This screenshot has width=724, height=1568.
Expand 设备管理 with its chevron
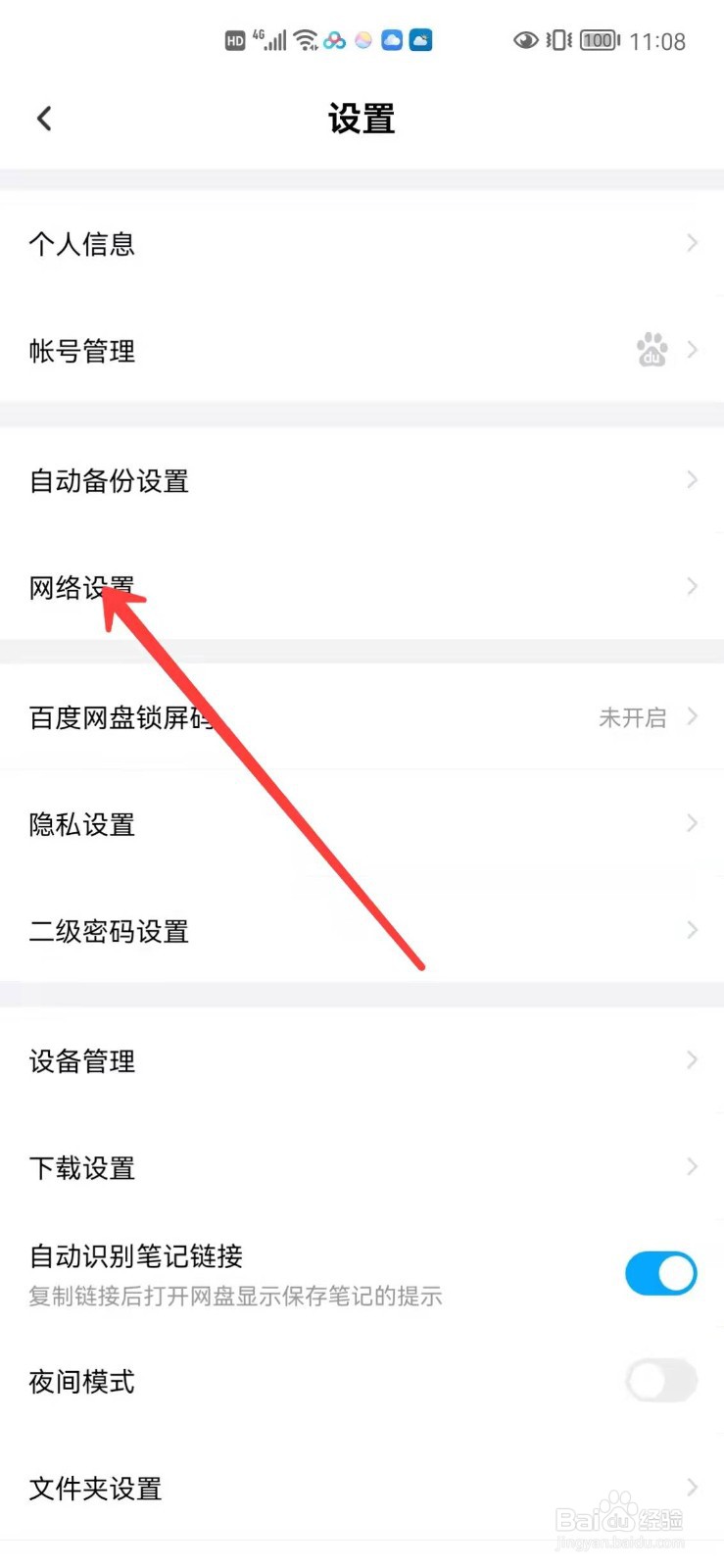(690, 1059)
